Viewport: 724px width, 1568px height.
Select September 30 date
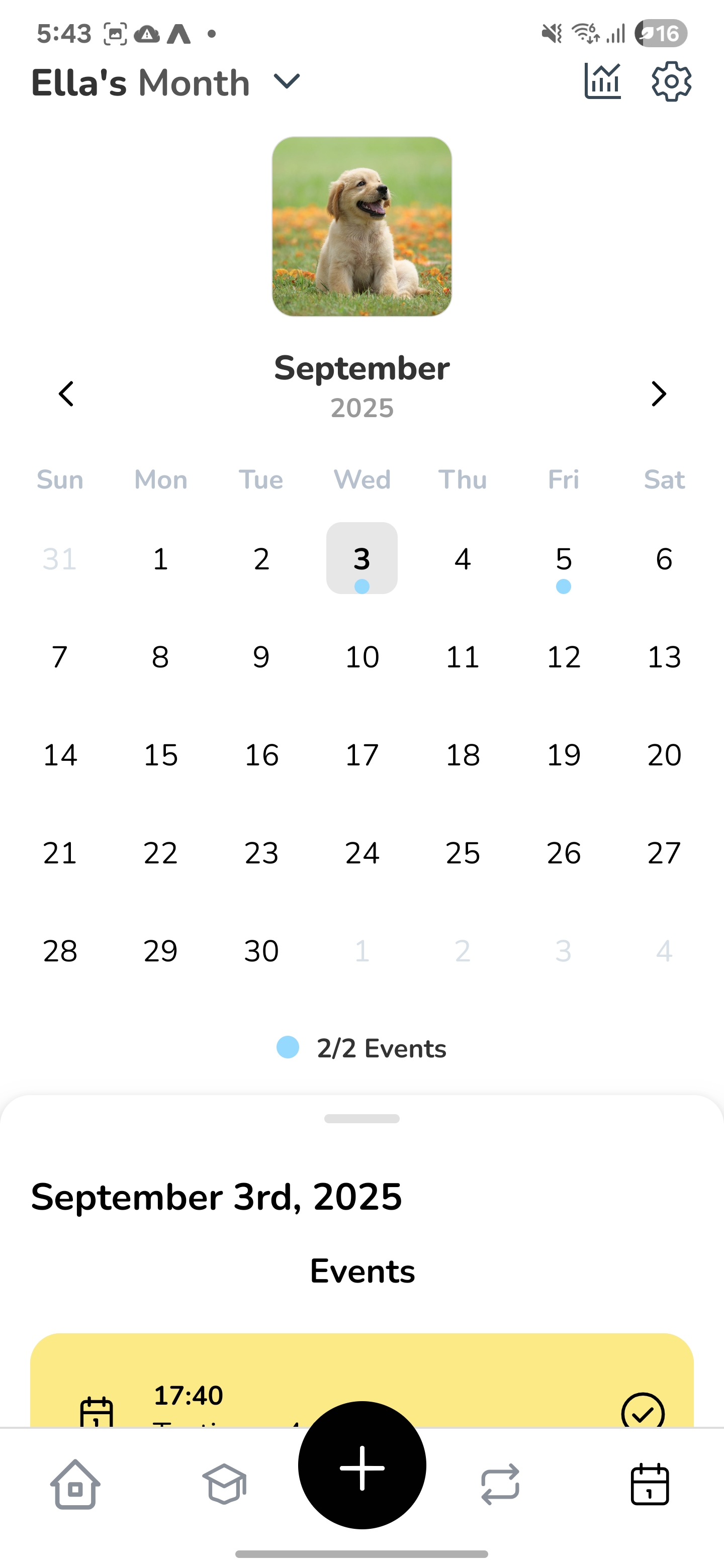click(x=261, y=951)
